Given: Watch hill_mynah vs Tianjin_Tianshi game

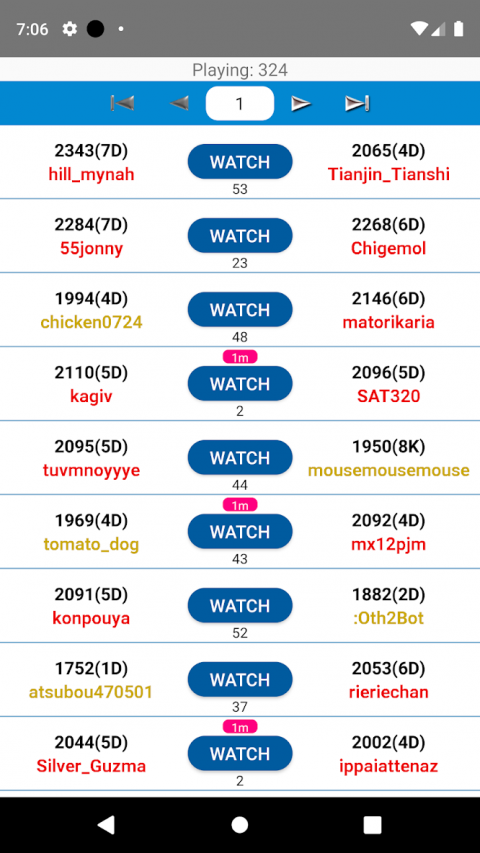Looking at the screenshot, I should click(240, 162).
